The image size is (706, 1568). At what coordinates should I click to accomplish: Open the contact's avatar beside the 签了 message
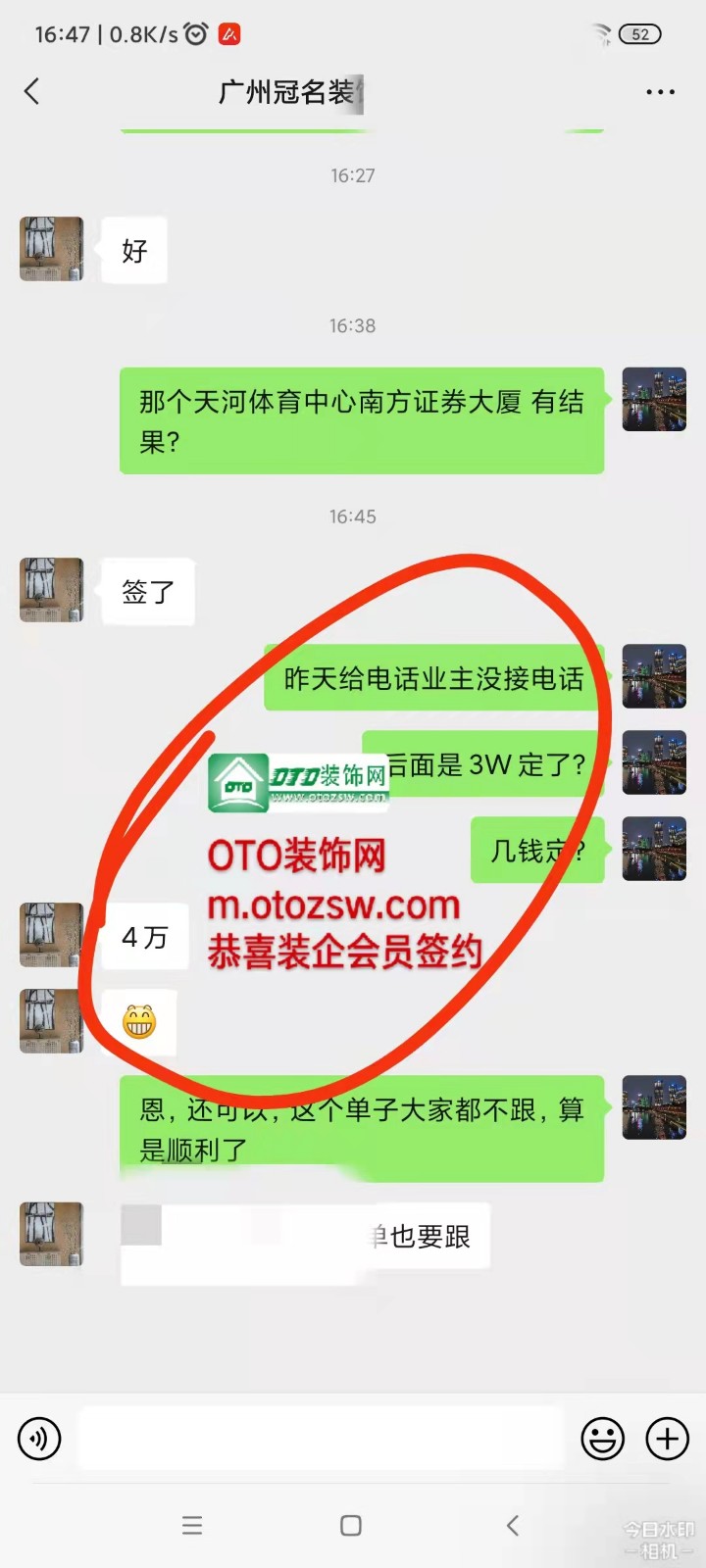tap(51, 590)
